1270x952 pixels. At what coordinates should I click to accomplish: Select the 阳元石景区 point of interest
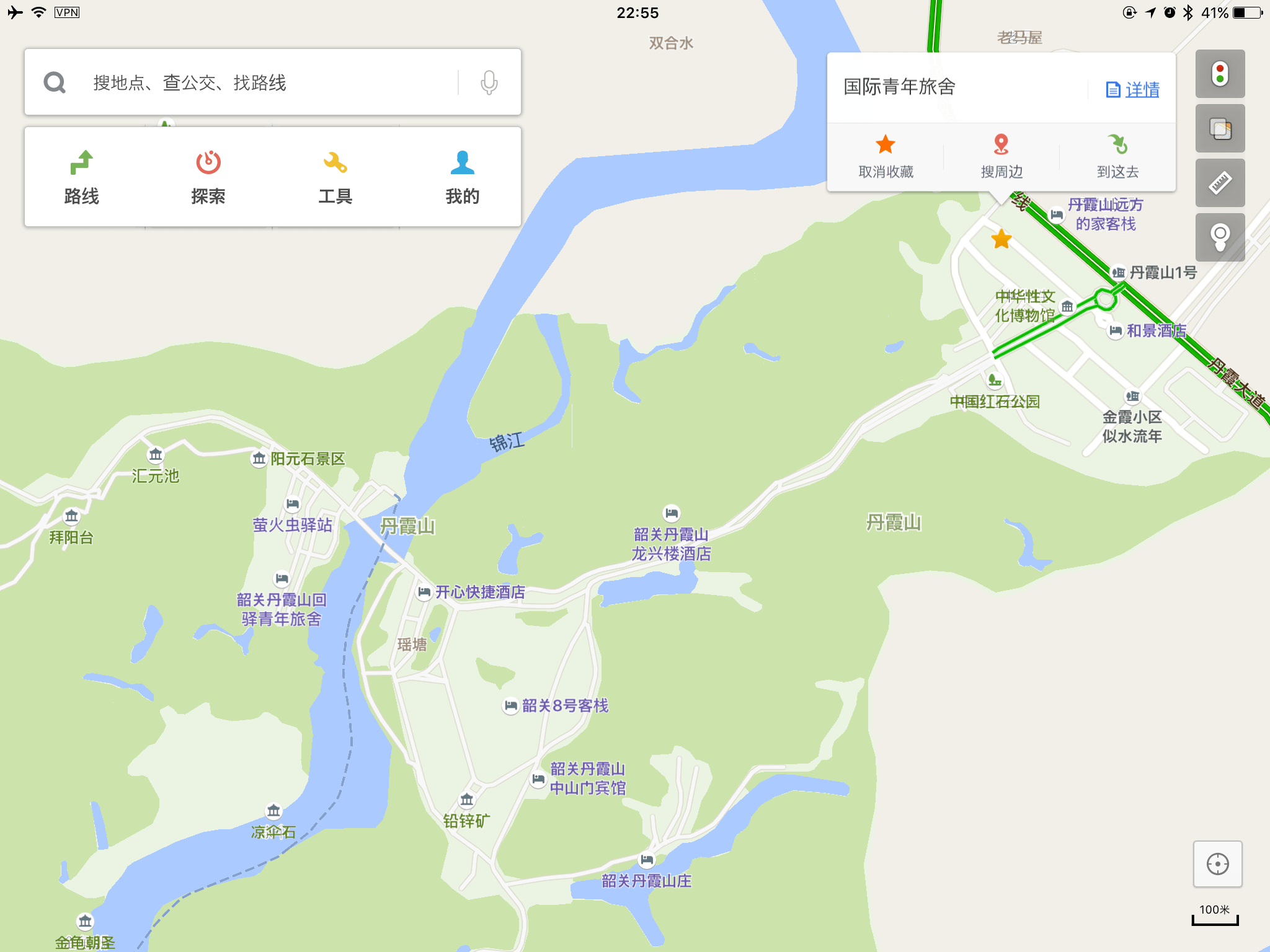259,459
